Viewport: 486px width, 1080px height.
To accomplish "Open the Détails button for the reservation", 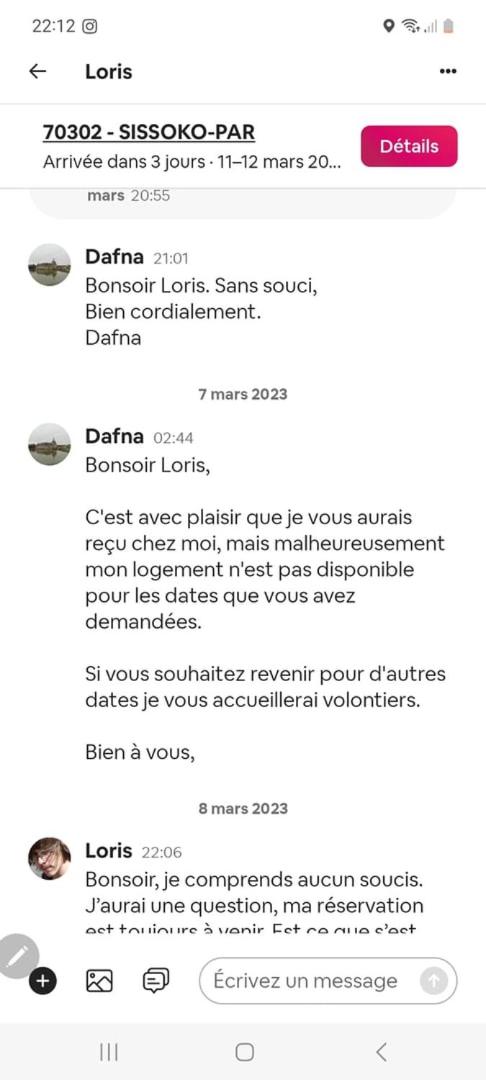I will click(409, 146).
